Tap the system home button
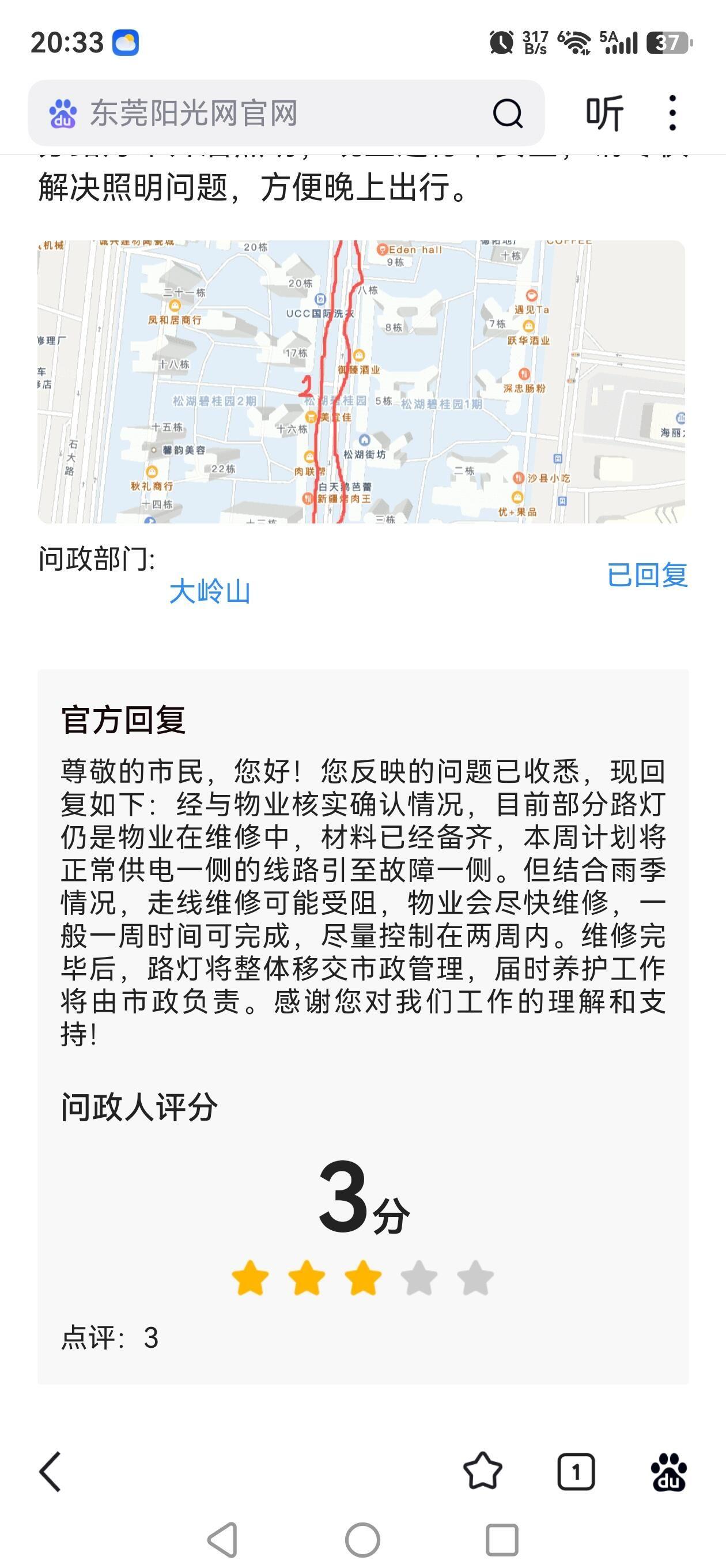 click(362, 1540)
